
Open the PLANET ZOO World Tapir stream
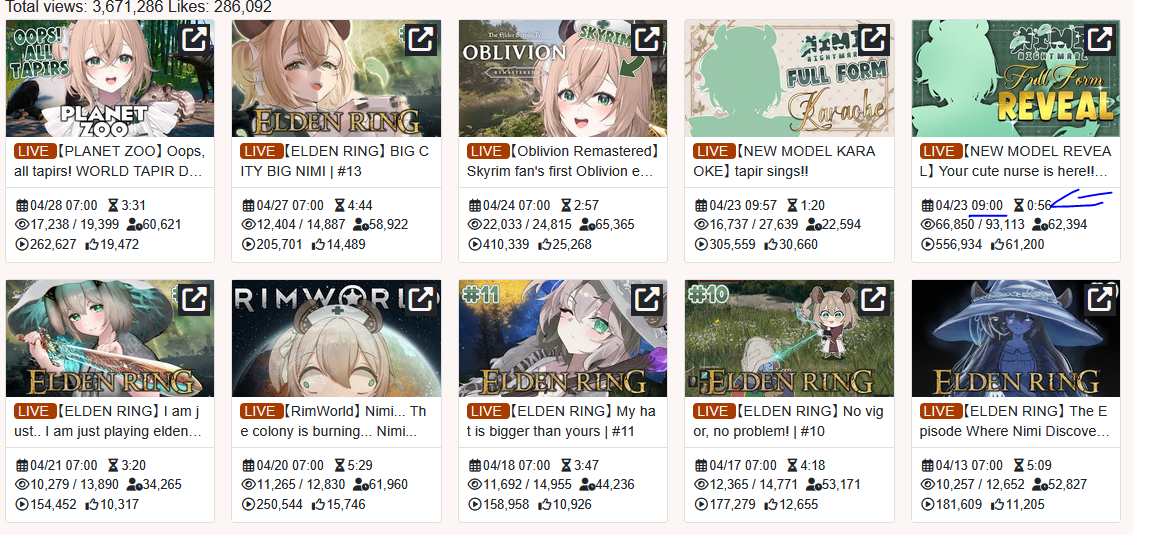click(110, 161)
